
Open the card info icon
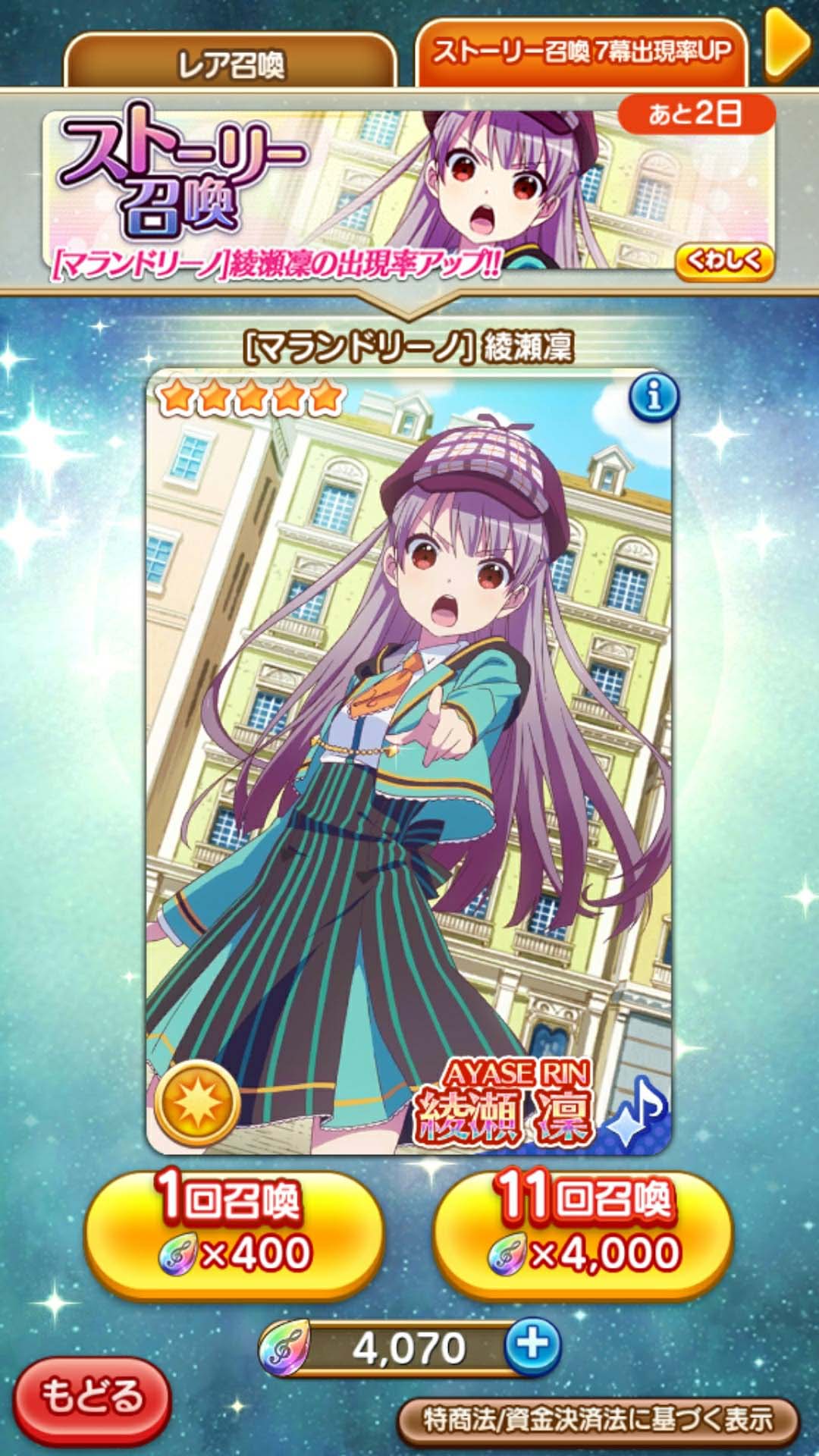point(654,396)
